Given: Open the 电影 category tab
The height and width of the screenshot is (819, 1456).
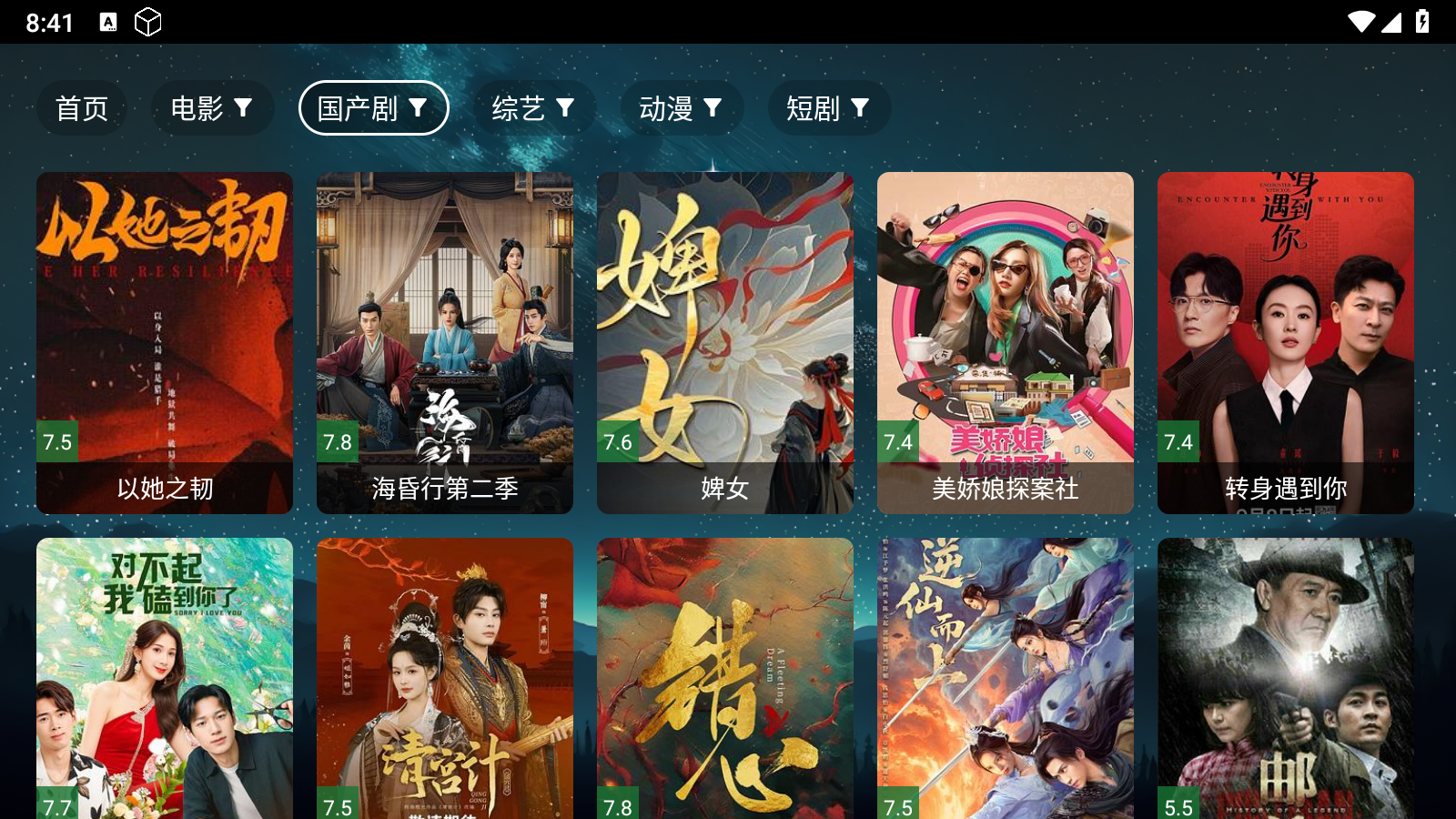Looking at the screenshot, I should [212, 108].
